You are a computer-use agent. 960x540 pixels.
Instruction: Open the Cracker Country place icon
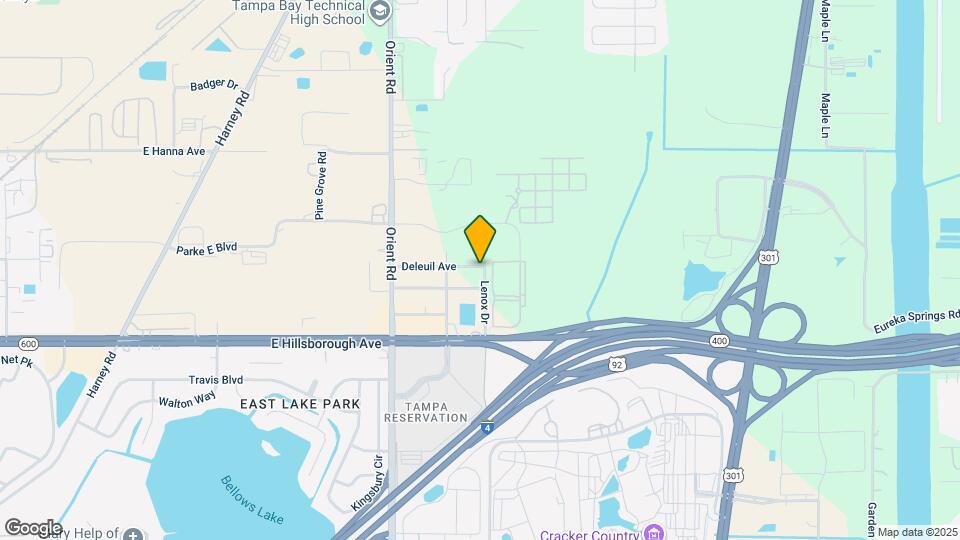pos(653,533)
